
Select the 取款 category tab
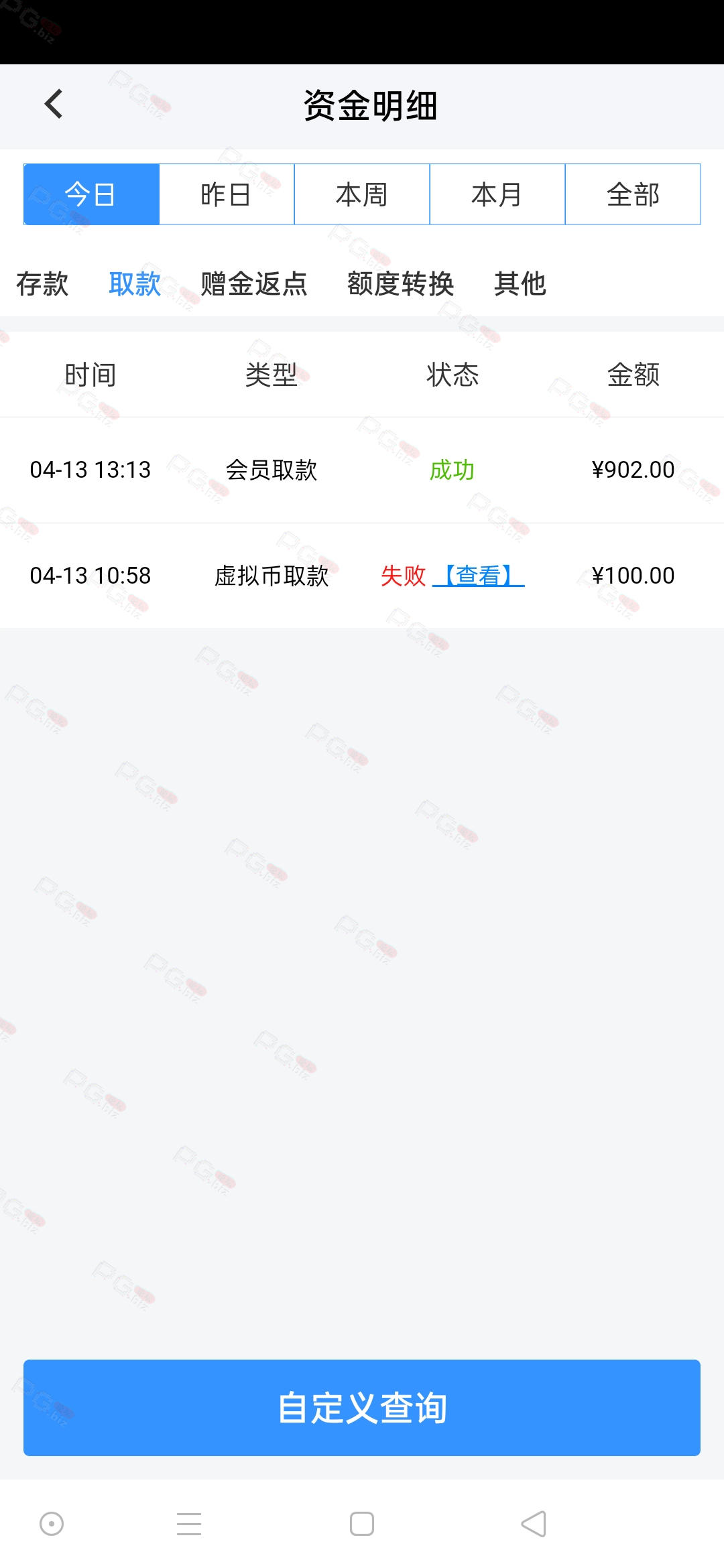point(135,284)
